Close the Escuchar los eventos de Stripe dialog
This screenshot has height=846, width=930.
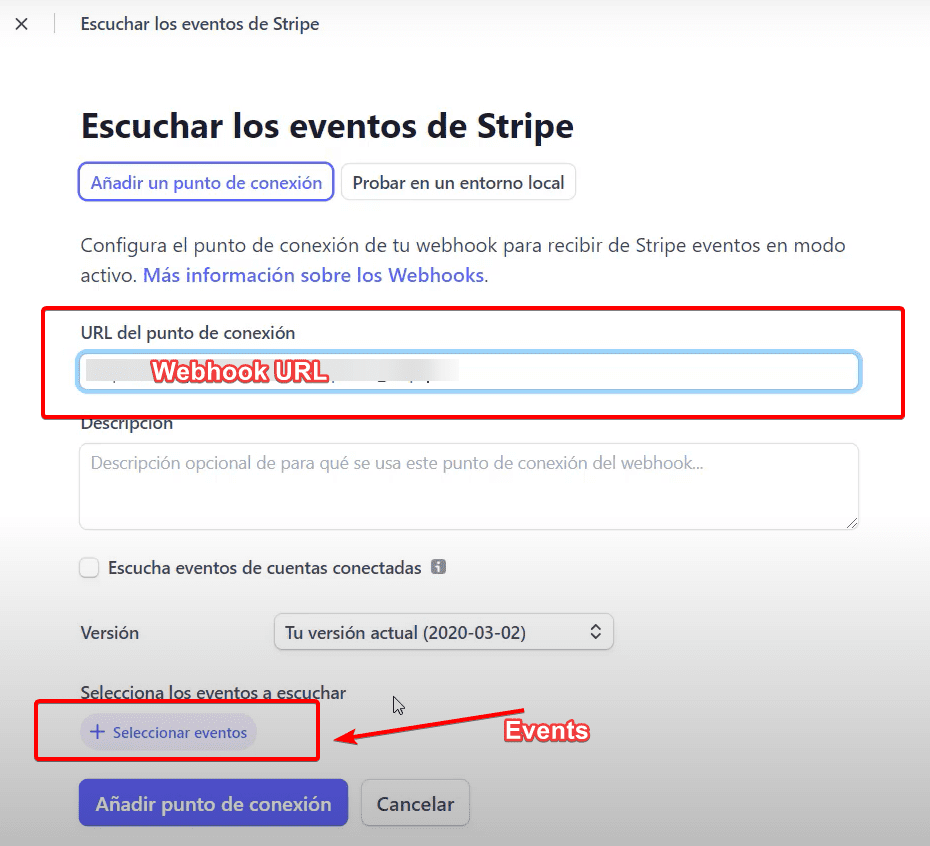click(22, 24)
